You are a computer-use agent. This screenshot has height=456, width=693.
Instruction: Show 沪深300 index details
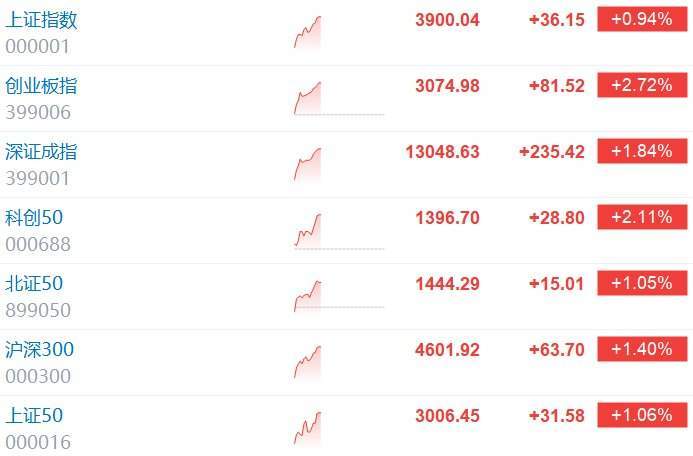[x=40, y=350]
